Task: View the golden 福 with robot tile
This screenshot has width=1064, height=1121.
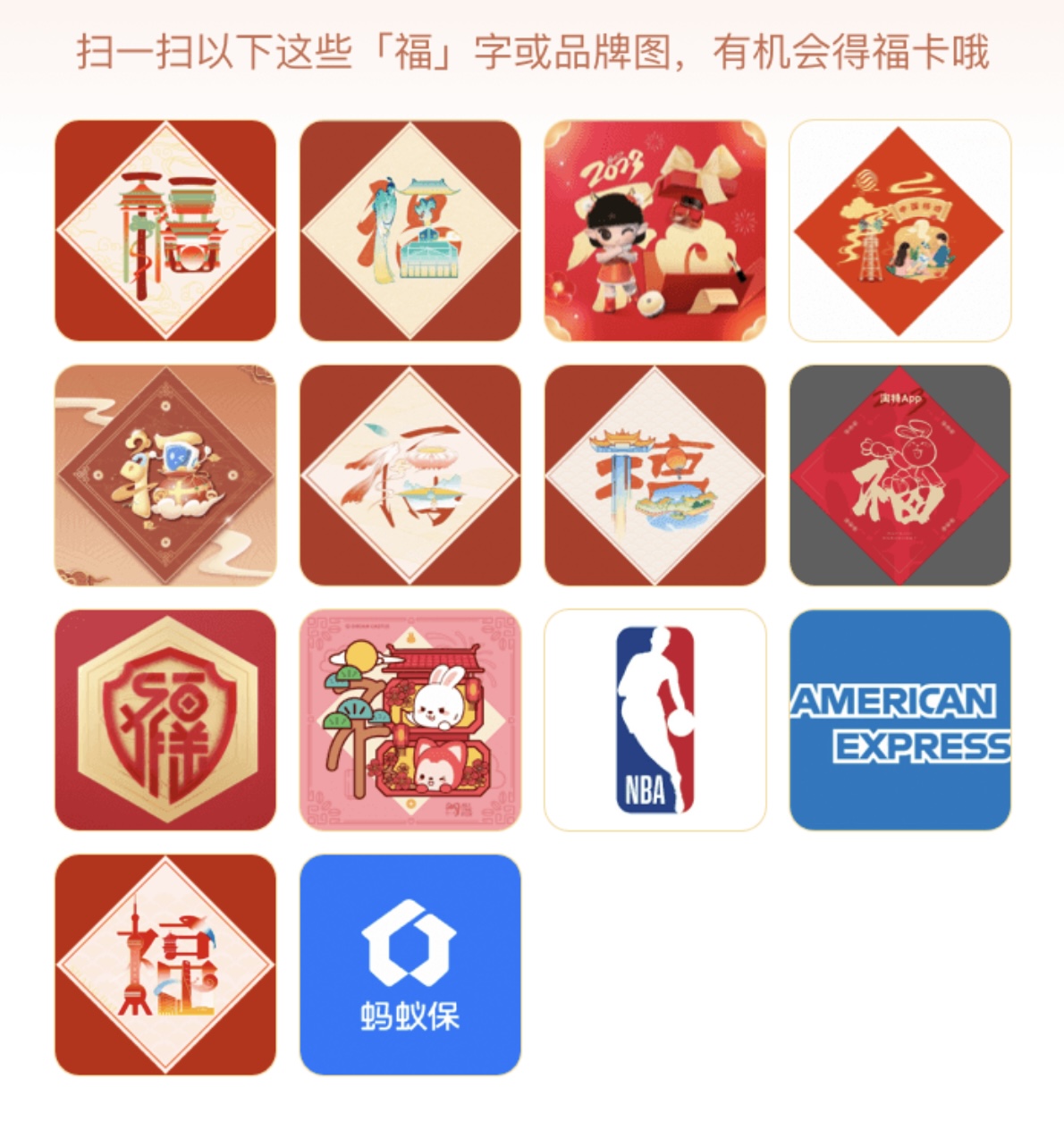Action: 165,475
